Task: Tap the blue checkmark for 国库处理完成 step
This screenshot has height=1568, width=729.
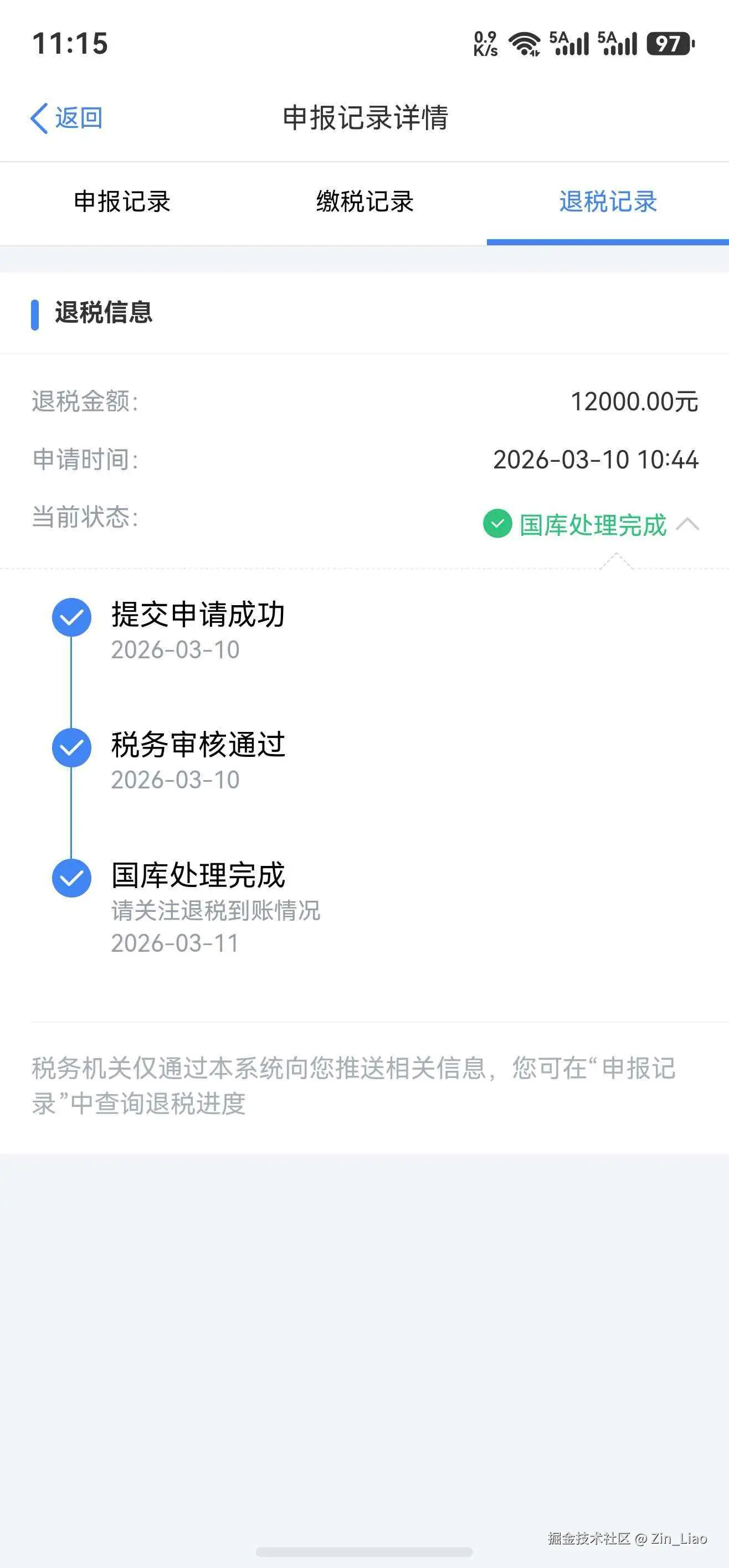Action: point(71,877)
